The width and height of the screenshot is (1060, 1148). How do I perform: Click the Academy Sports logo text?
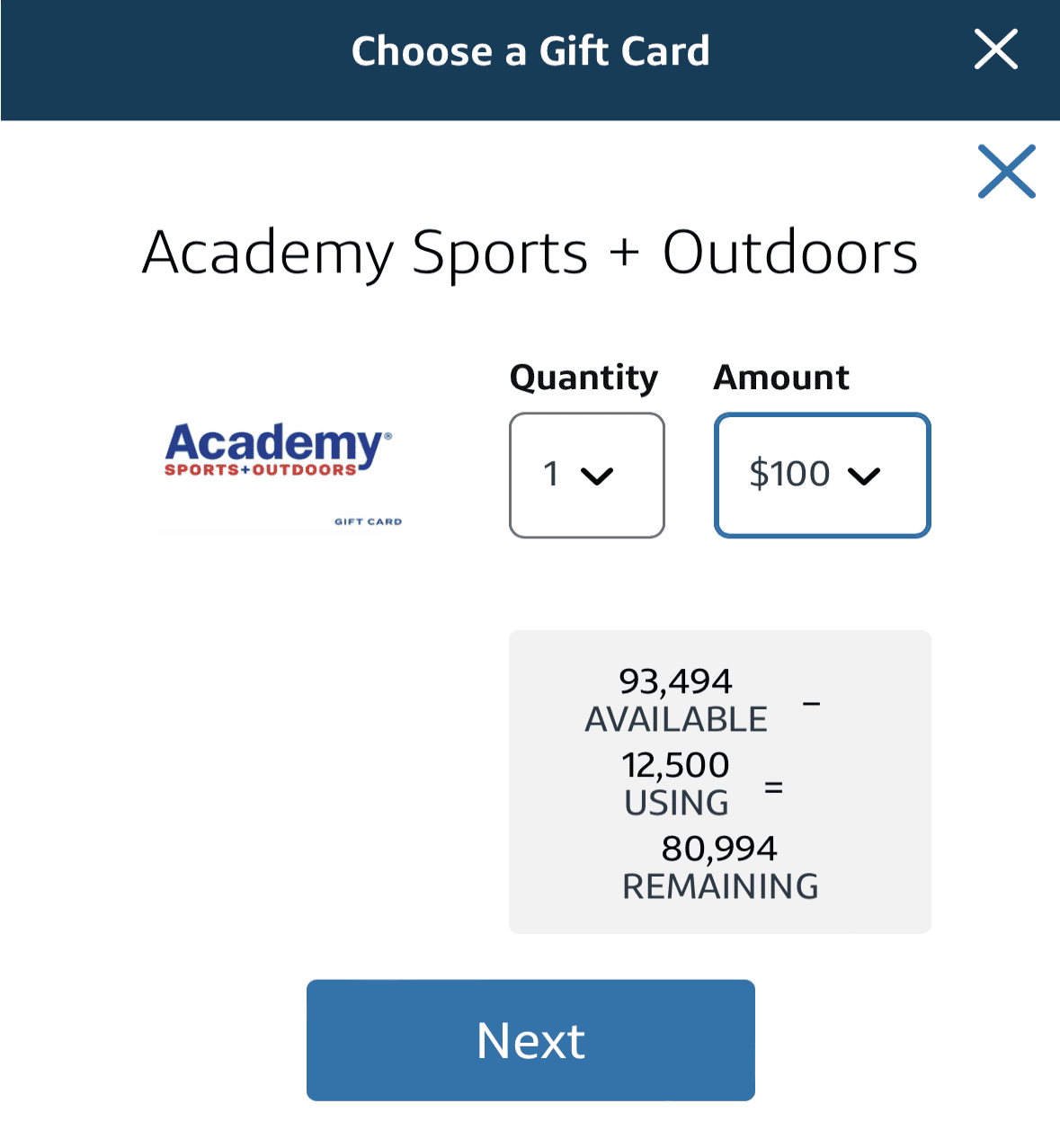click(276, 448)
